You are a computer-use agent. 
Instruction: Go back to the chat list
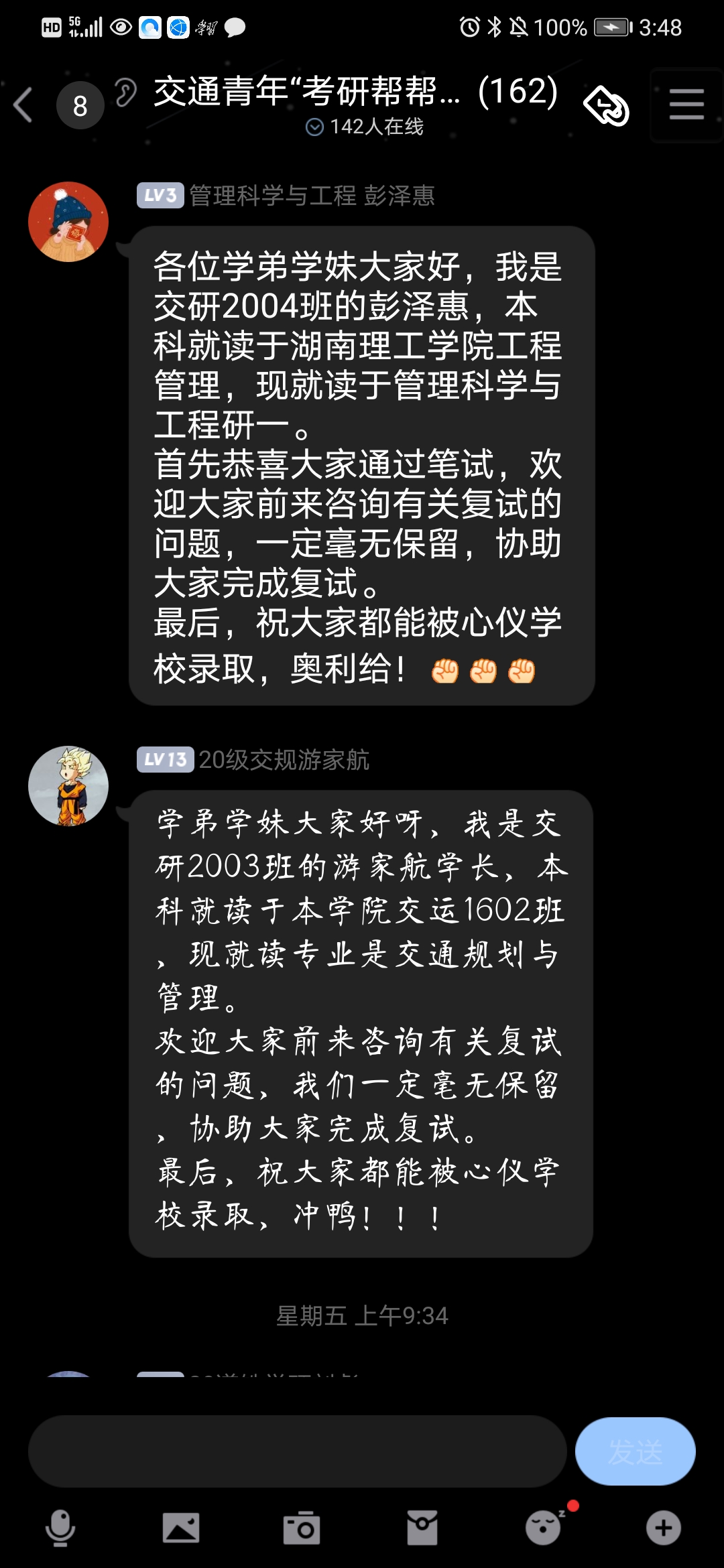coord(24,105)
